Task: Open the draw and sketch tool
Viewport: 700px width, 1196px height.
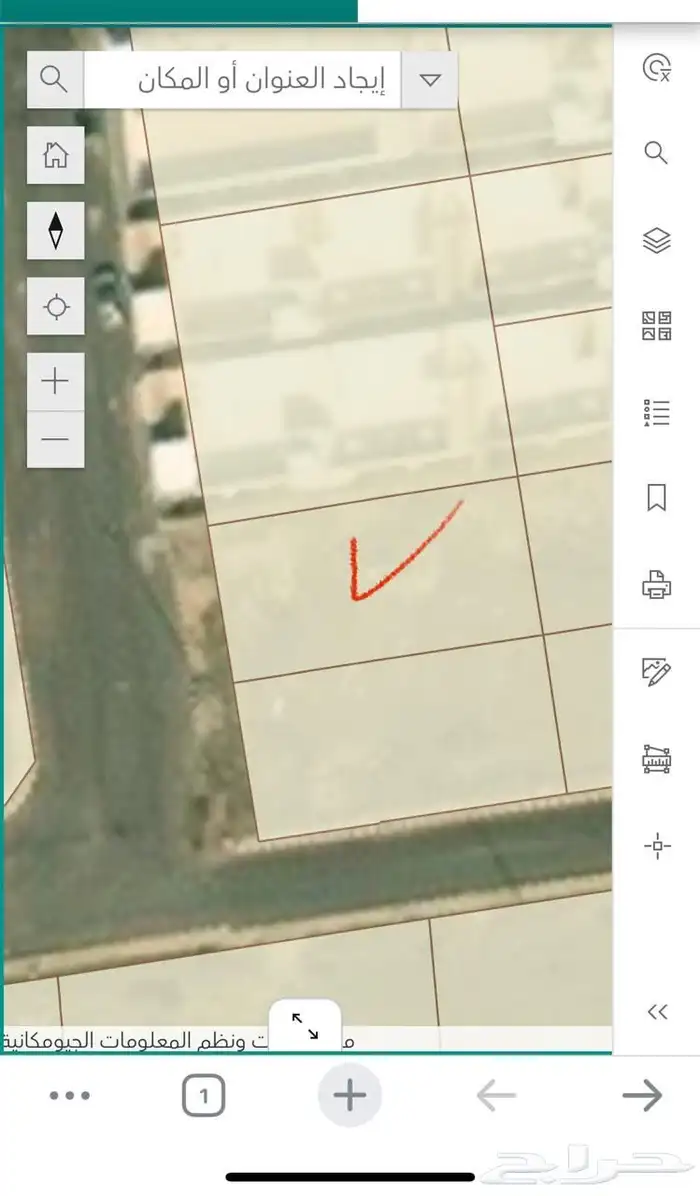Action: [656, 672]
